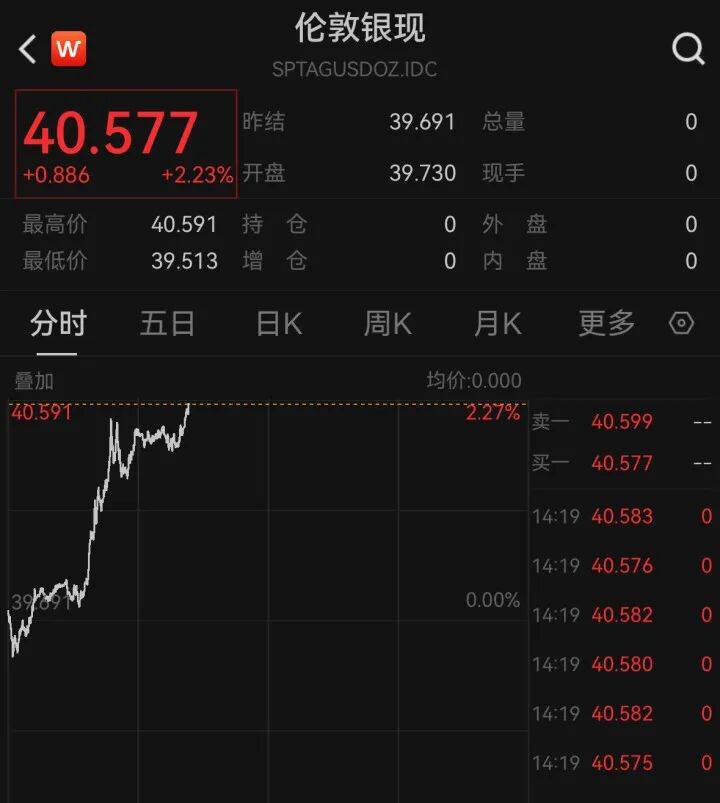Image resolution: width=720 pixels, height=803 pixels.
Task: Open the search magnifier icon
Action: (x=688, y=48)
